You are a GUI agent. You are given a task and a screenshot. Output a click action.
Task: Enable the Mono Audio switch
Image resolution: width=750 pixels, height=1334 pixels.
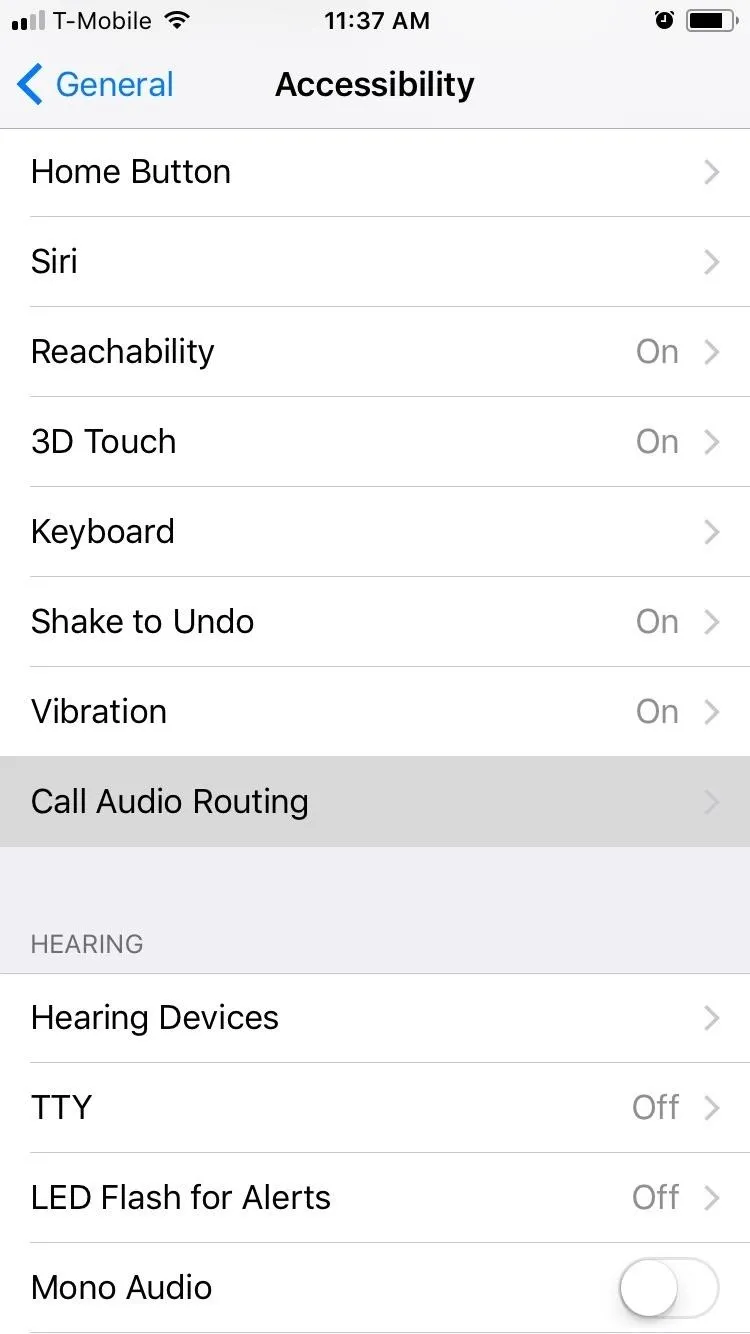tap(669, 1287)
